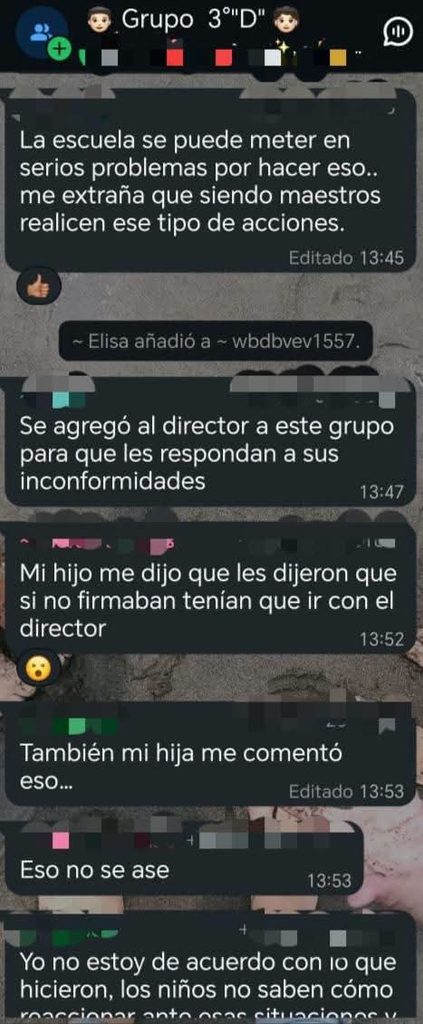
Task: View surprised reaction under director message
Action: pos(39,666)
